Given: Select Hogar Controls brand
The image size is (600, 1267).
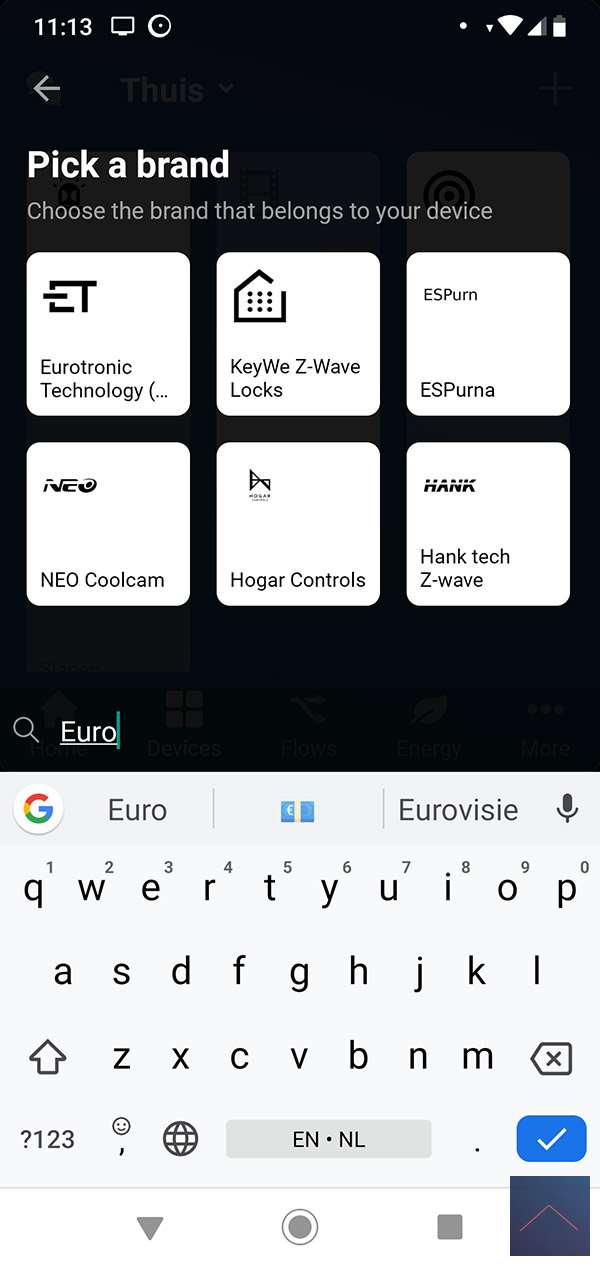Looking at the screenshot, I should pos(298,524).
